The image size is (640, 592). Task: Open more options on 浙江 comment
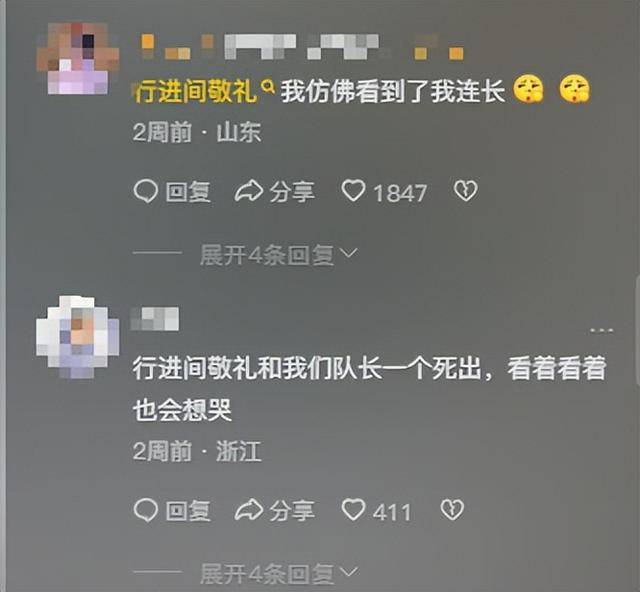coord(601,329)
